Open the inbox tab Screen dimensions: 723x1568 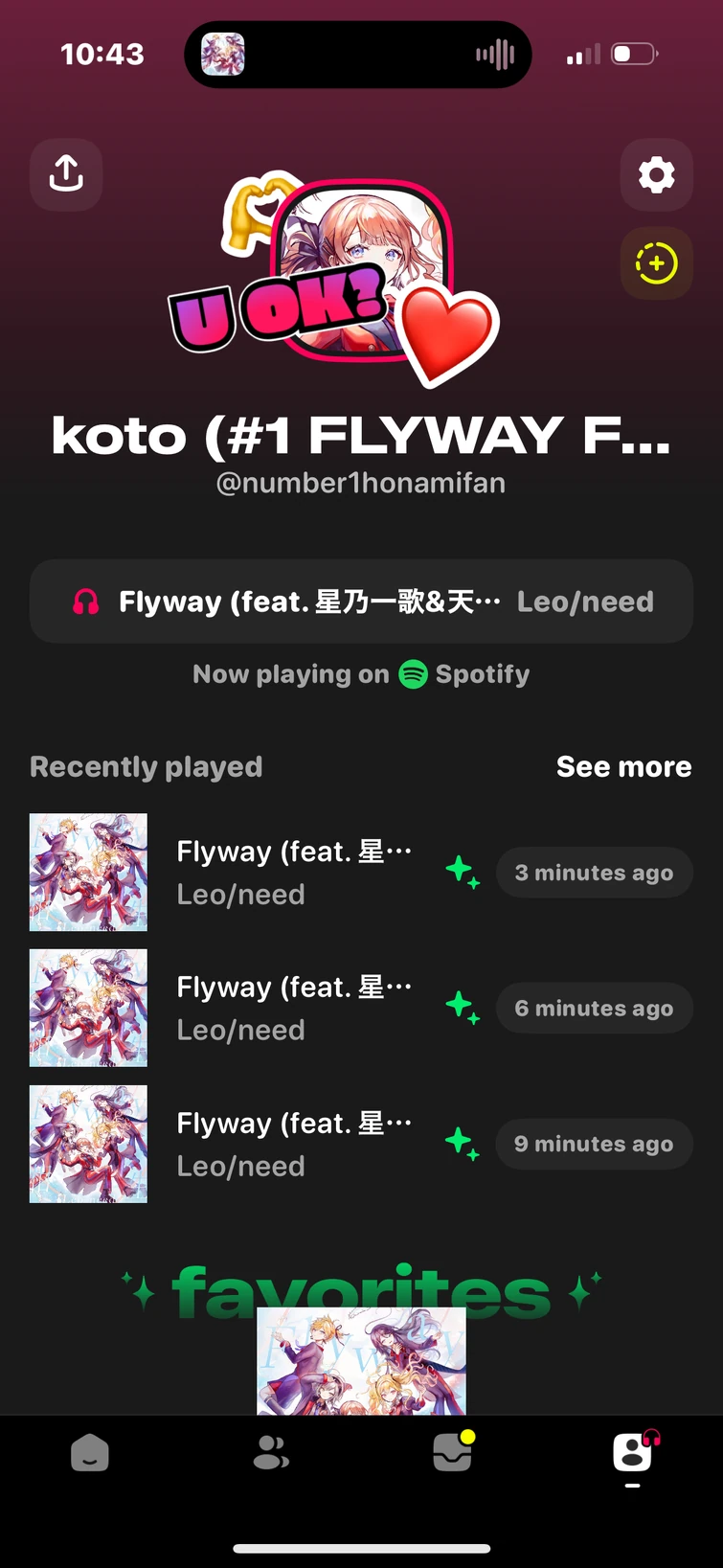point(452,1453)
